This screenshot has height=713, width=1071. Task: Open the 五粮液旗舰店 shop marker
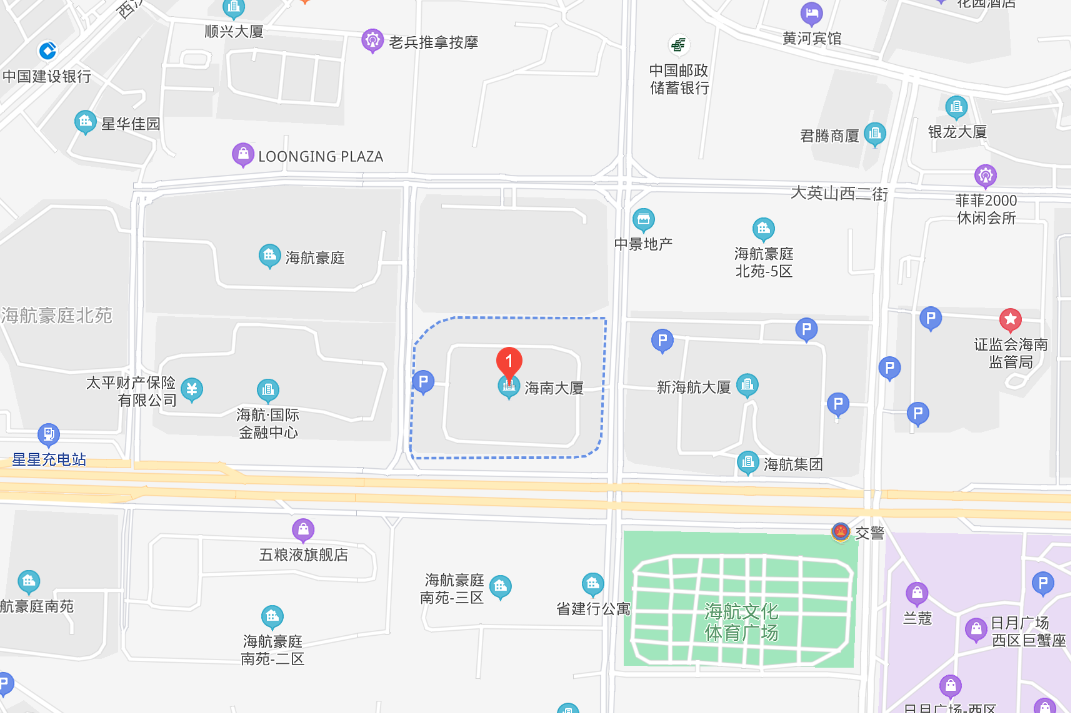click(303, 530)
